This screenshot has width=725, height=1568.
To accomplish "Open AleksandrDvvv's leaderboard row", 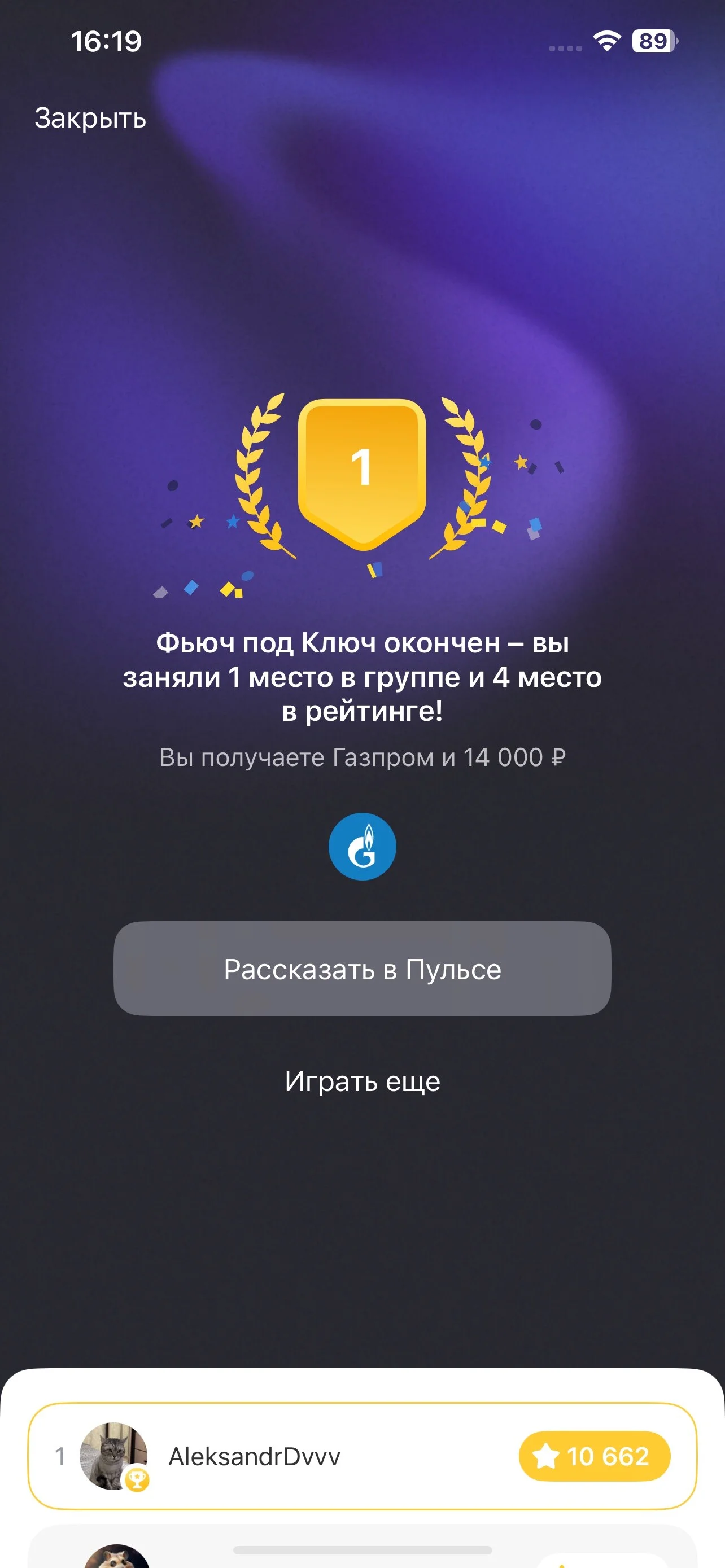I will (362, 1456).
